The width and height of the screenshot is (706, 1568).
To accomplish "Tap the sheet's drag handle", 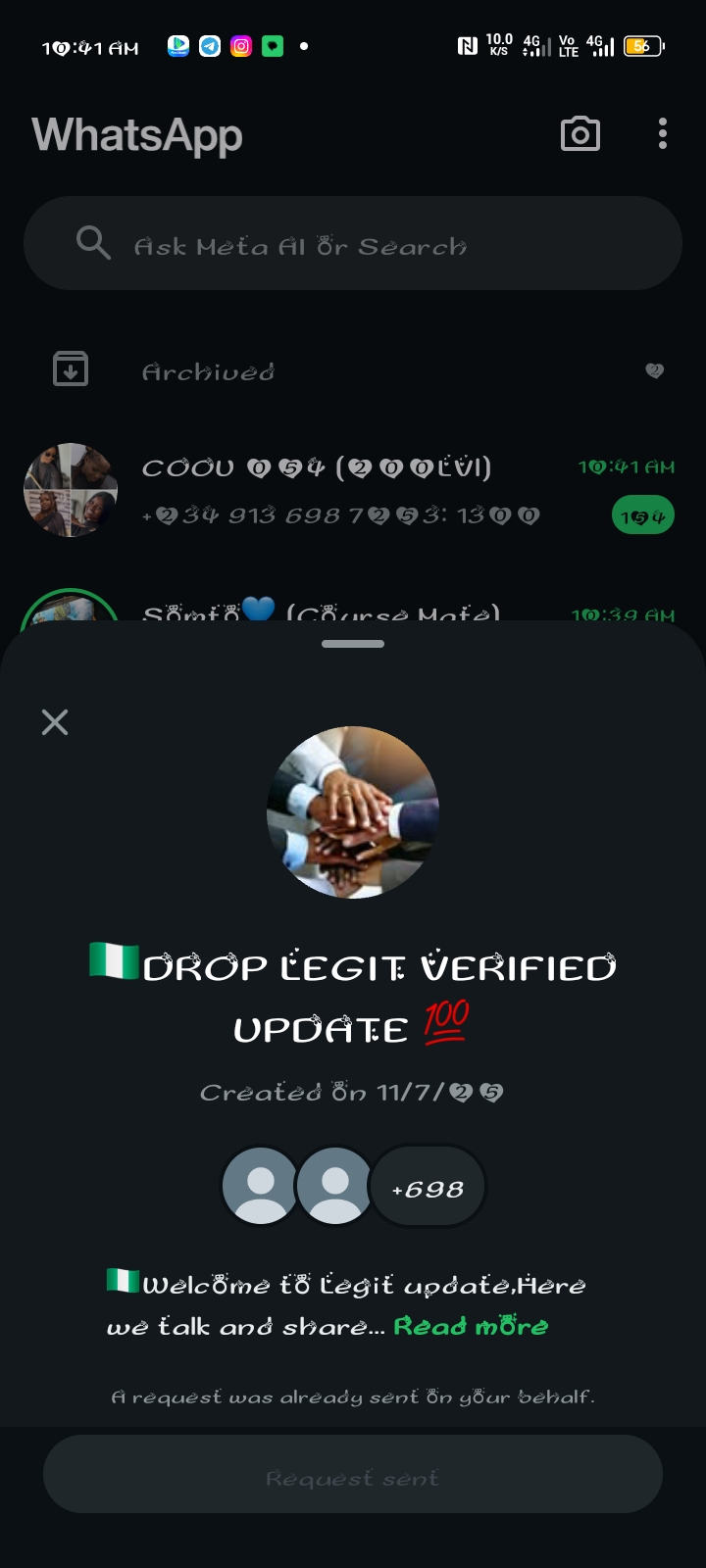I will (x=353, y=644).
